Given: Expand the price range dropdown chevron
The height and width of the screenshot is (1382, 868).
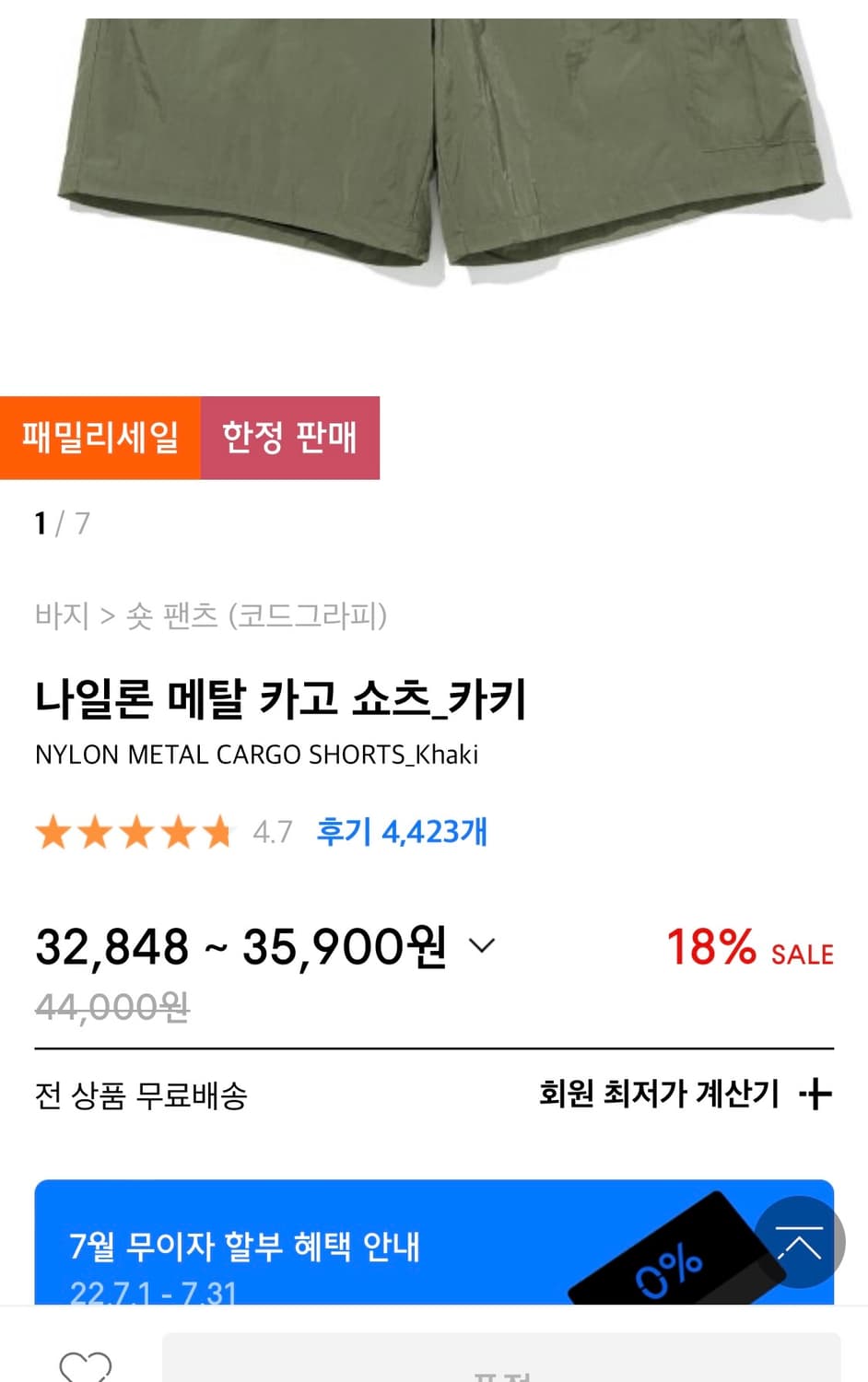Looking at the screenshot, I should tap(480, 946).
